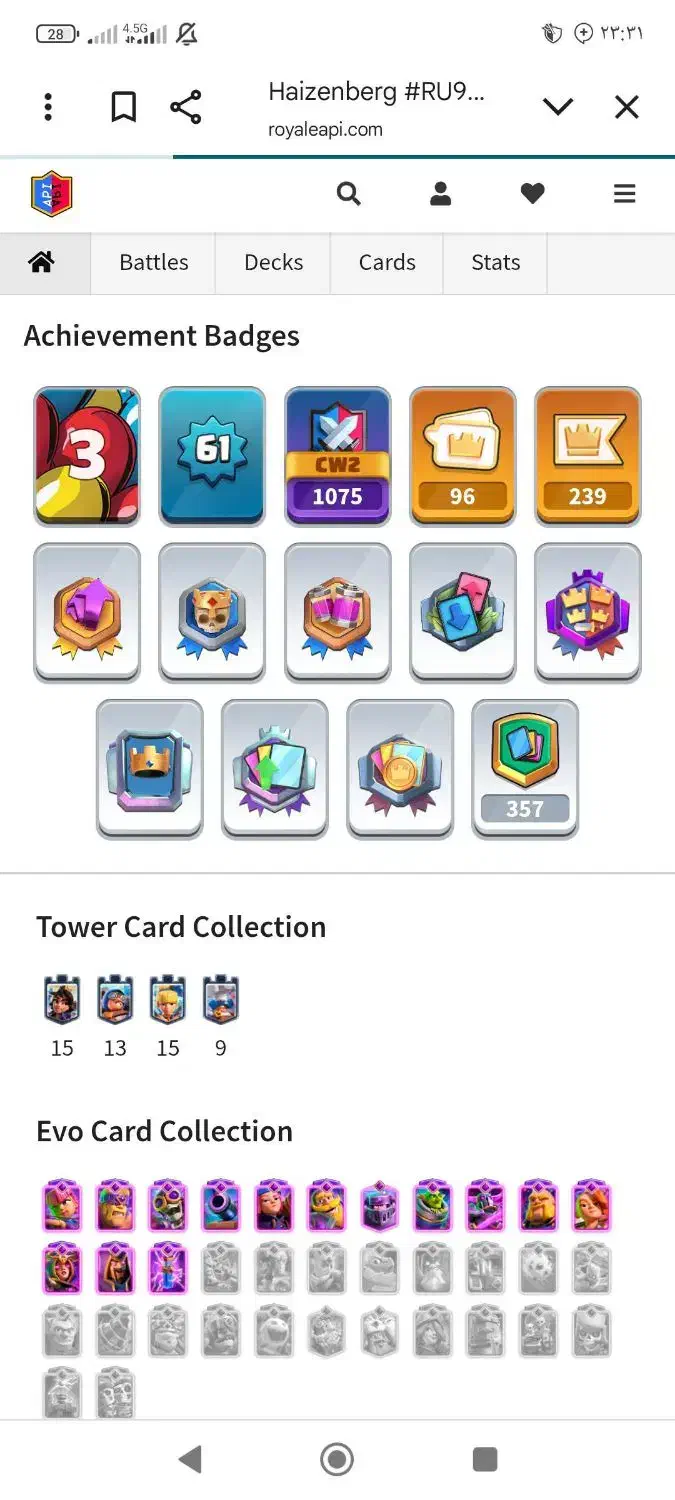The height and width of the screenshot is (1500, 675).
Task: Open the hamburger site menu
Action: click(625, 194)
